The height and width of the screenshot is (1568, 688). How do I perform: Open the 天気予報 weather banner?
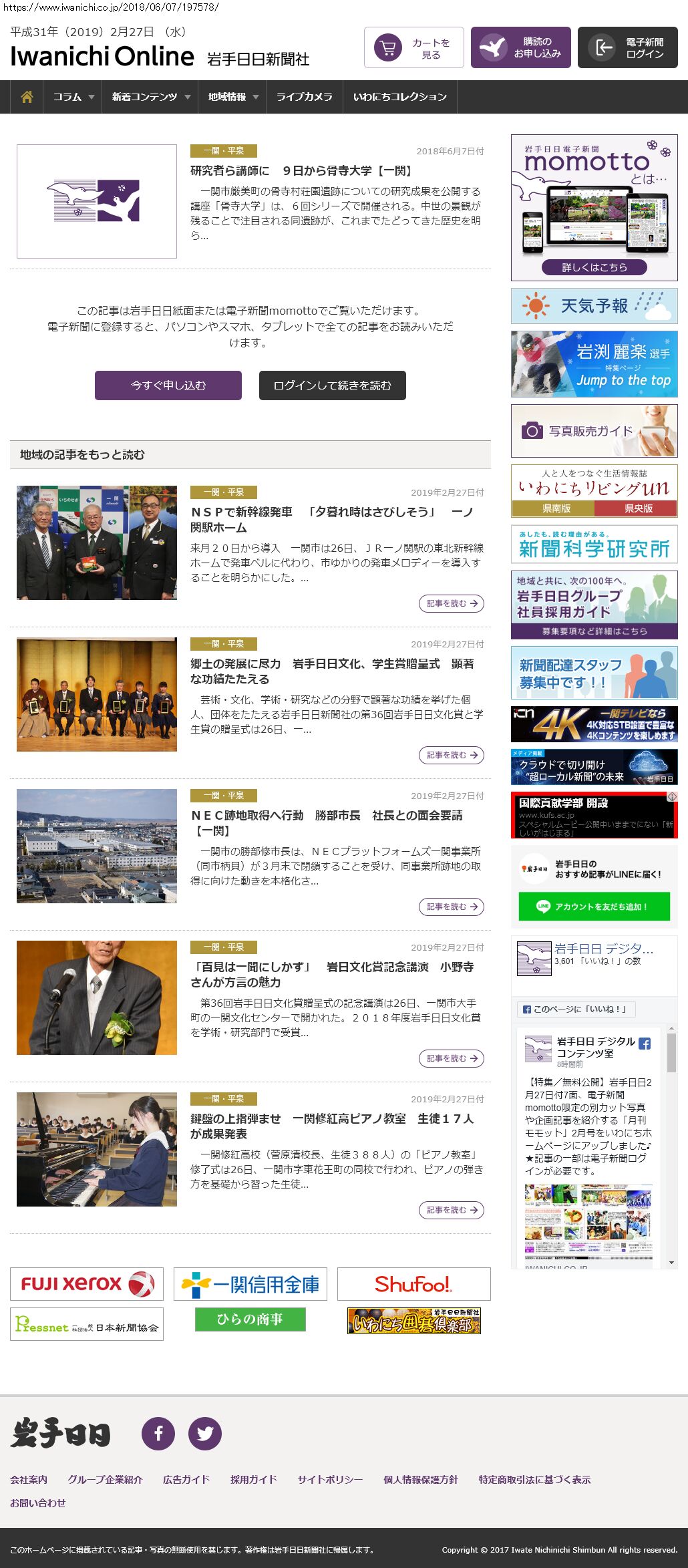click(594, 306)
